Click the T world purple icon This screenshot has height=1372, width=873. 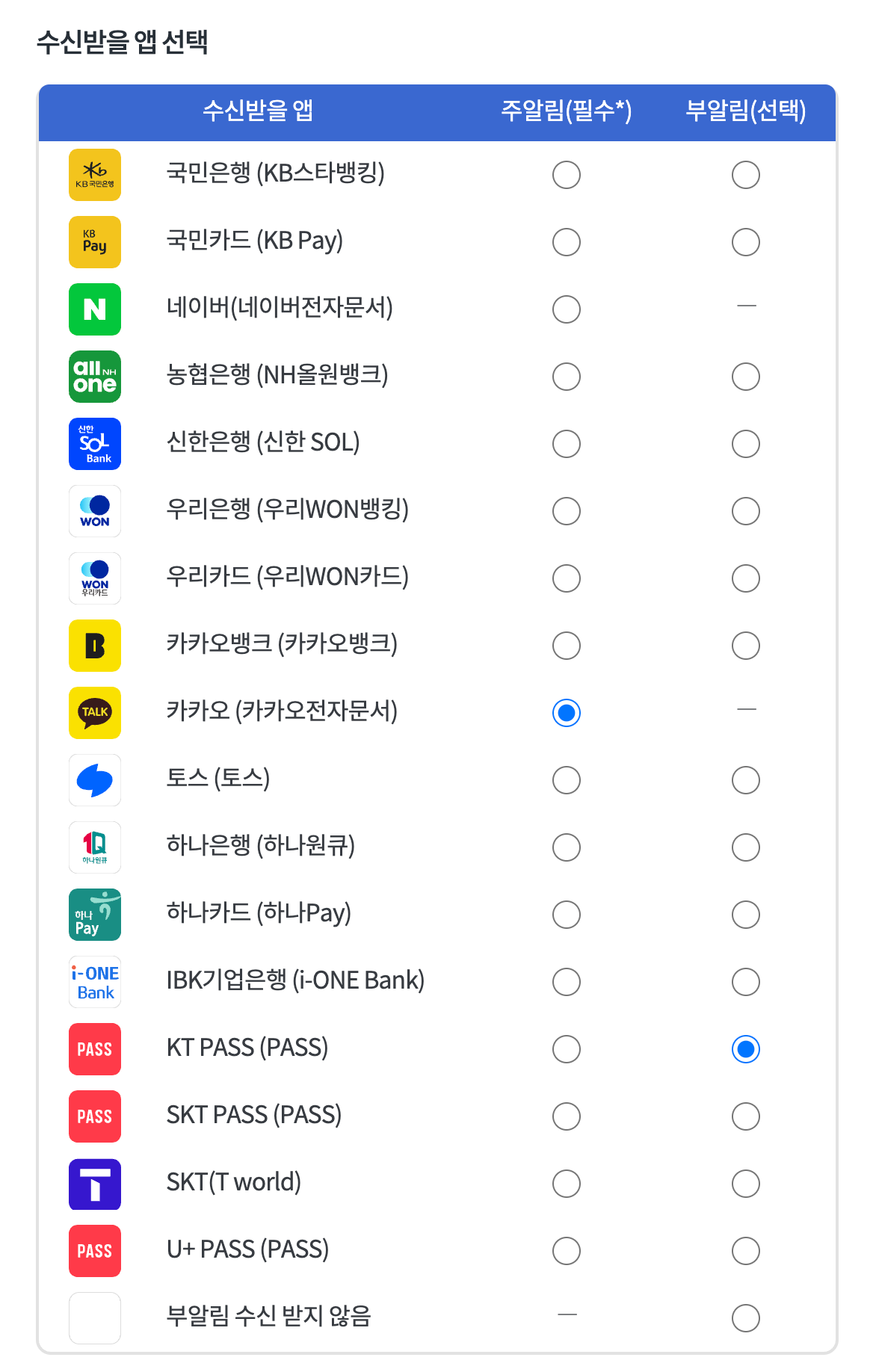[94, 1184]
